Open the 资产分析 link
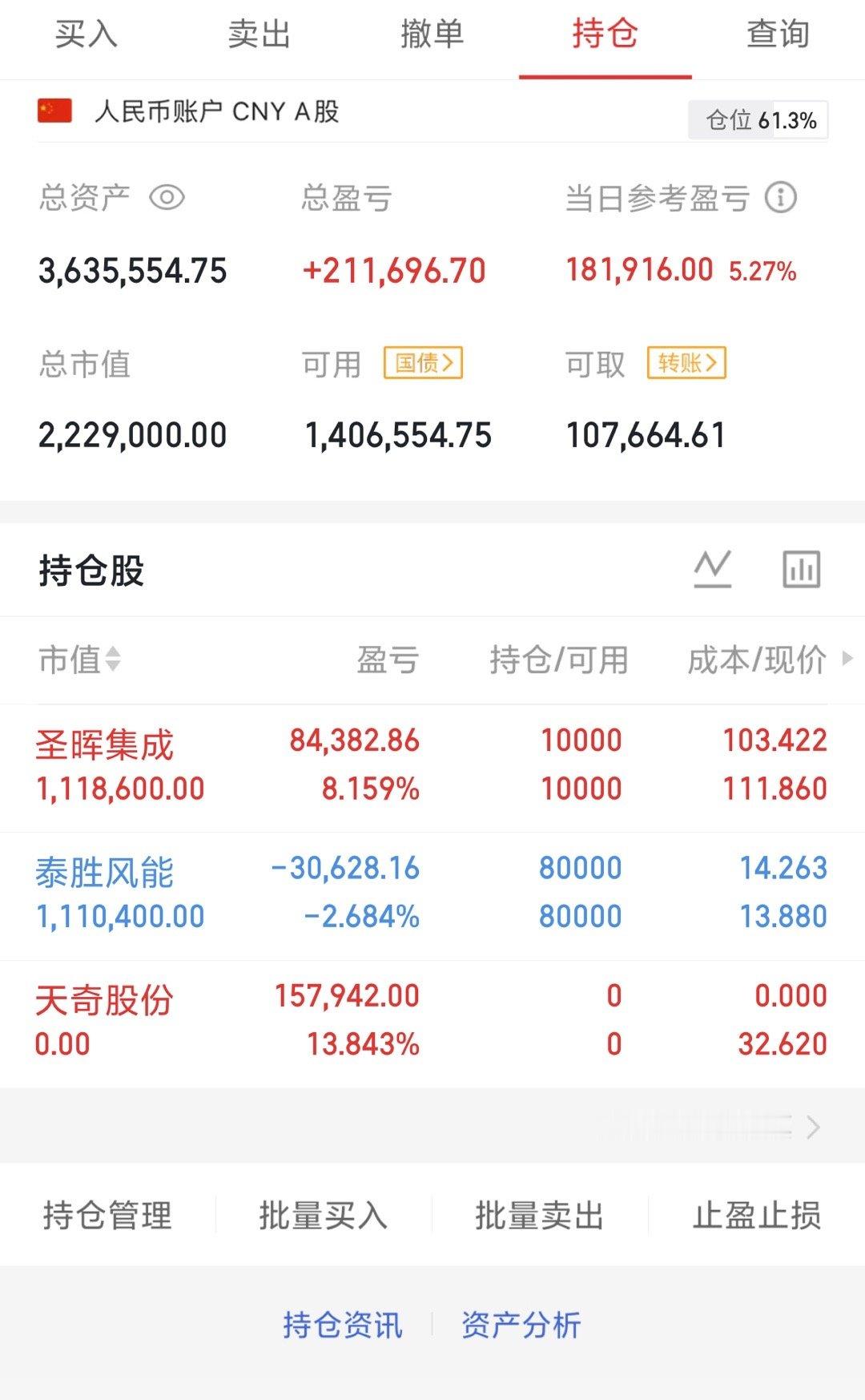865x1400 pixels. pyautogui.click(x=519, y=1326)
